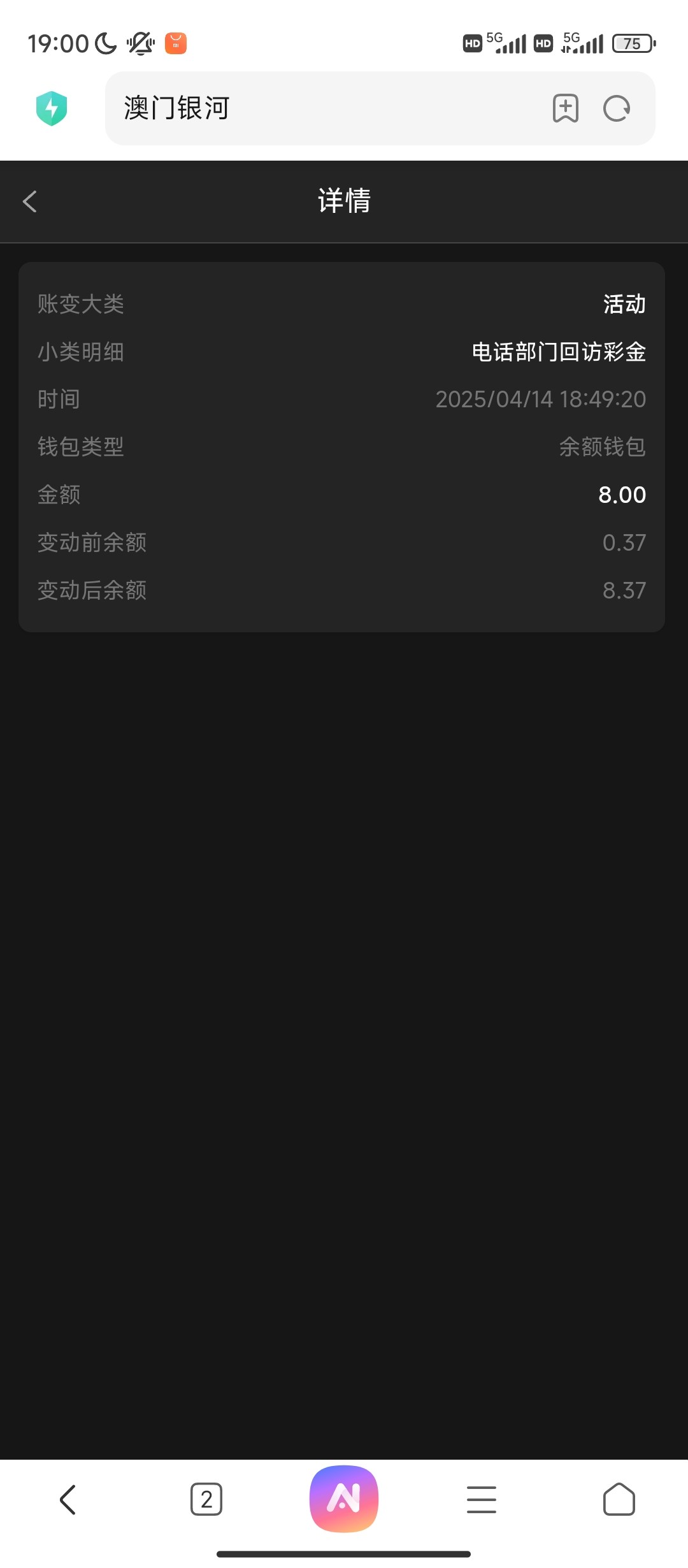
Task: Reload the current page
Action: click(x=617, y=108)
